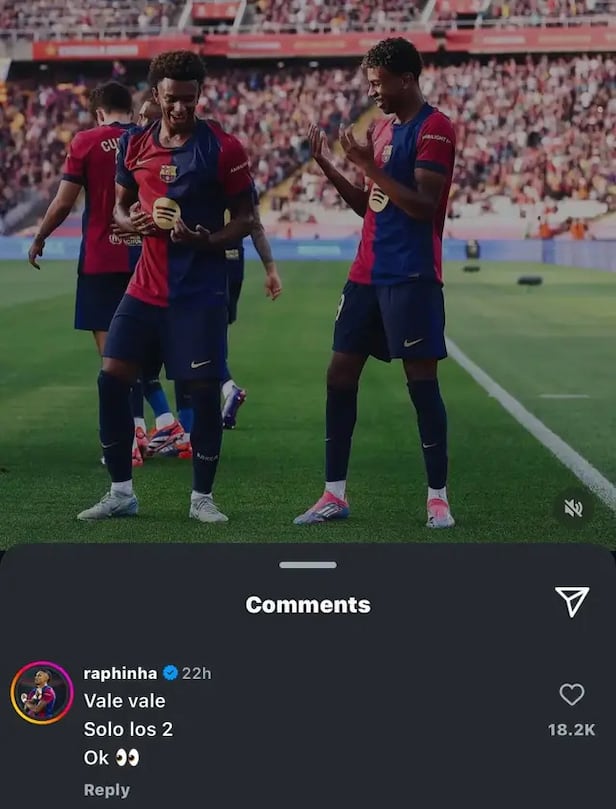This screenshot has width=616, height=809.
Task: Tap the Comments sheet drag handle
Action: (307, 565)
